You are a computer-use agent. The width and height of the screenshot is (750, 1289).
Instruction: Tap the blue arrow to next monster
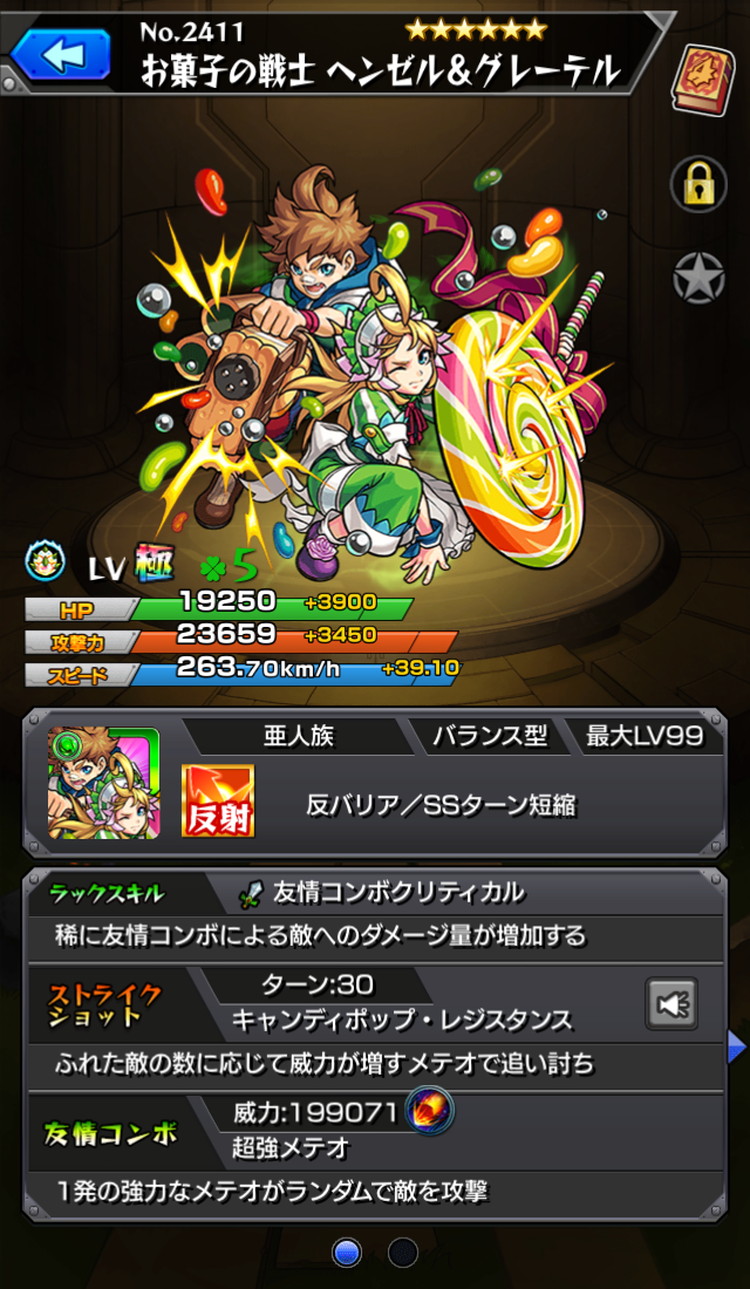(737, 1047)
